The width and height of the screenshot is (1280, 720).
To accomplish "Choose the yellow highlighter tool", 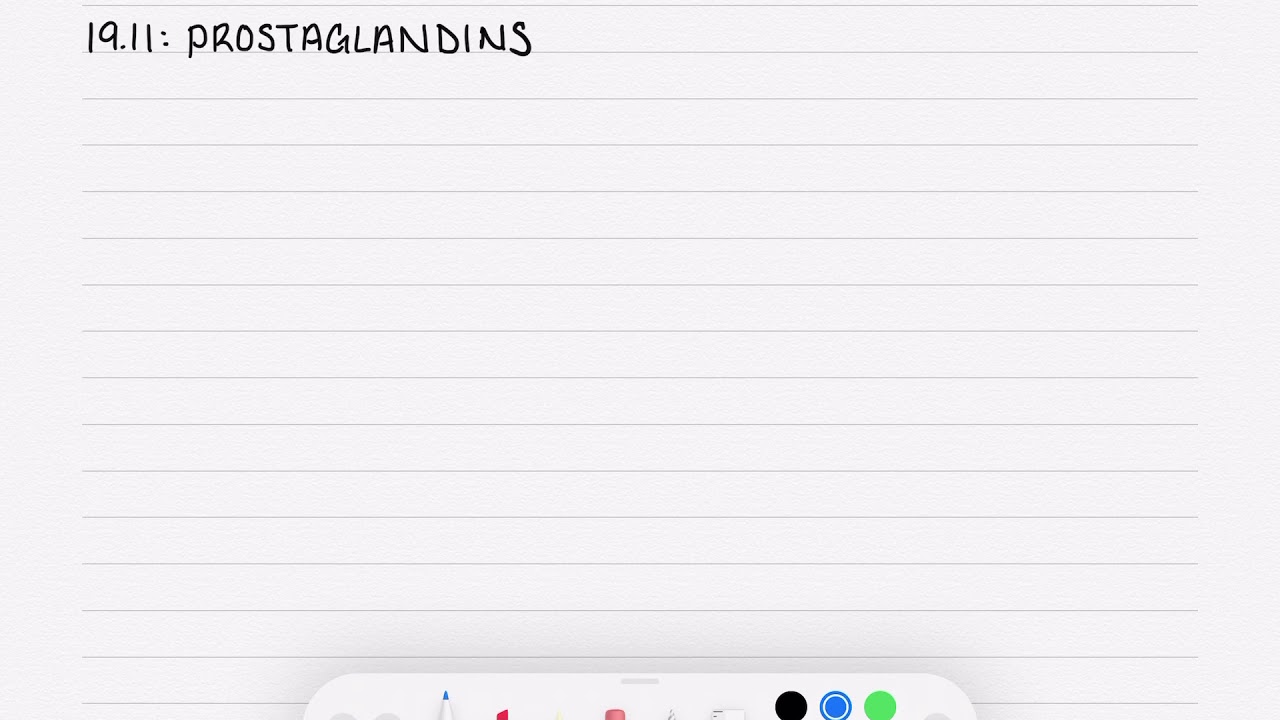I will (x=559, y=714).
